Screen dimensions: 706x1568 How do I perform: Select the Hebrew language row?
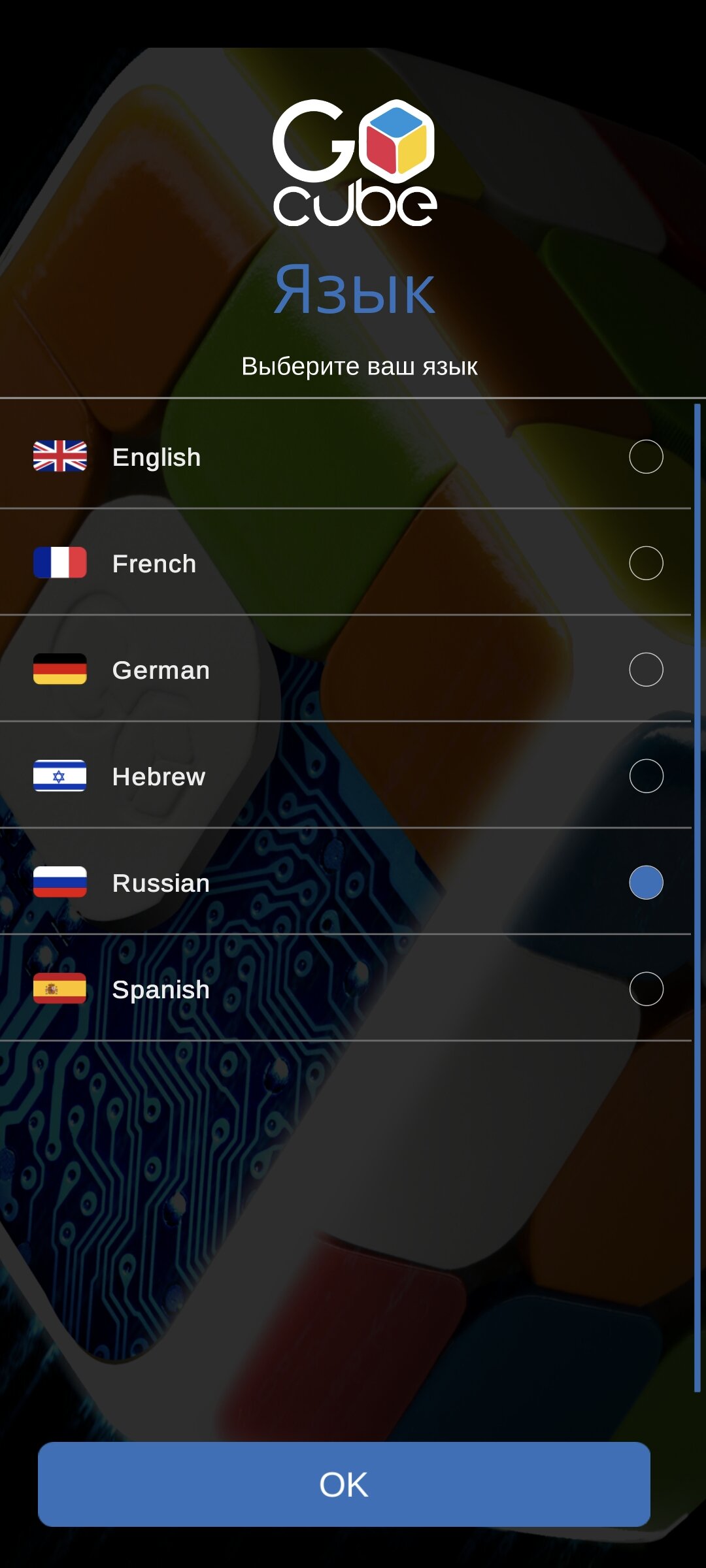click(345, 776)
